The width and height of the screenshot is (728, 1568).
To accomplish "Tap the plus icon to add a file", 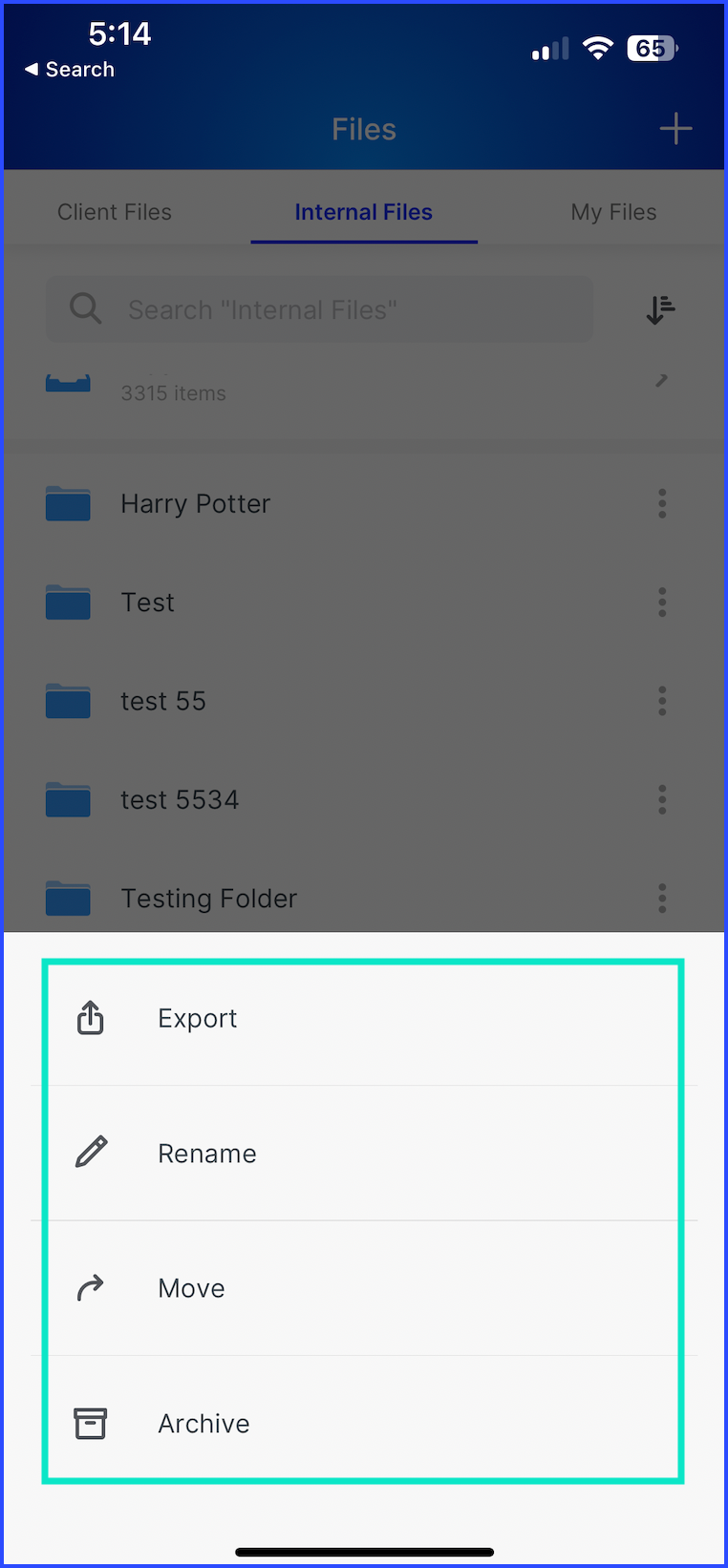I will [675, 129].
